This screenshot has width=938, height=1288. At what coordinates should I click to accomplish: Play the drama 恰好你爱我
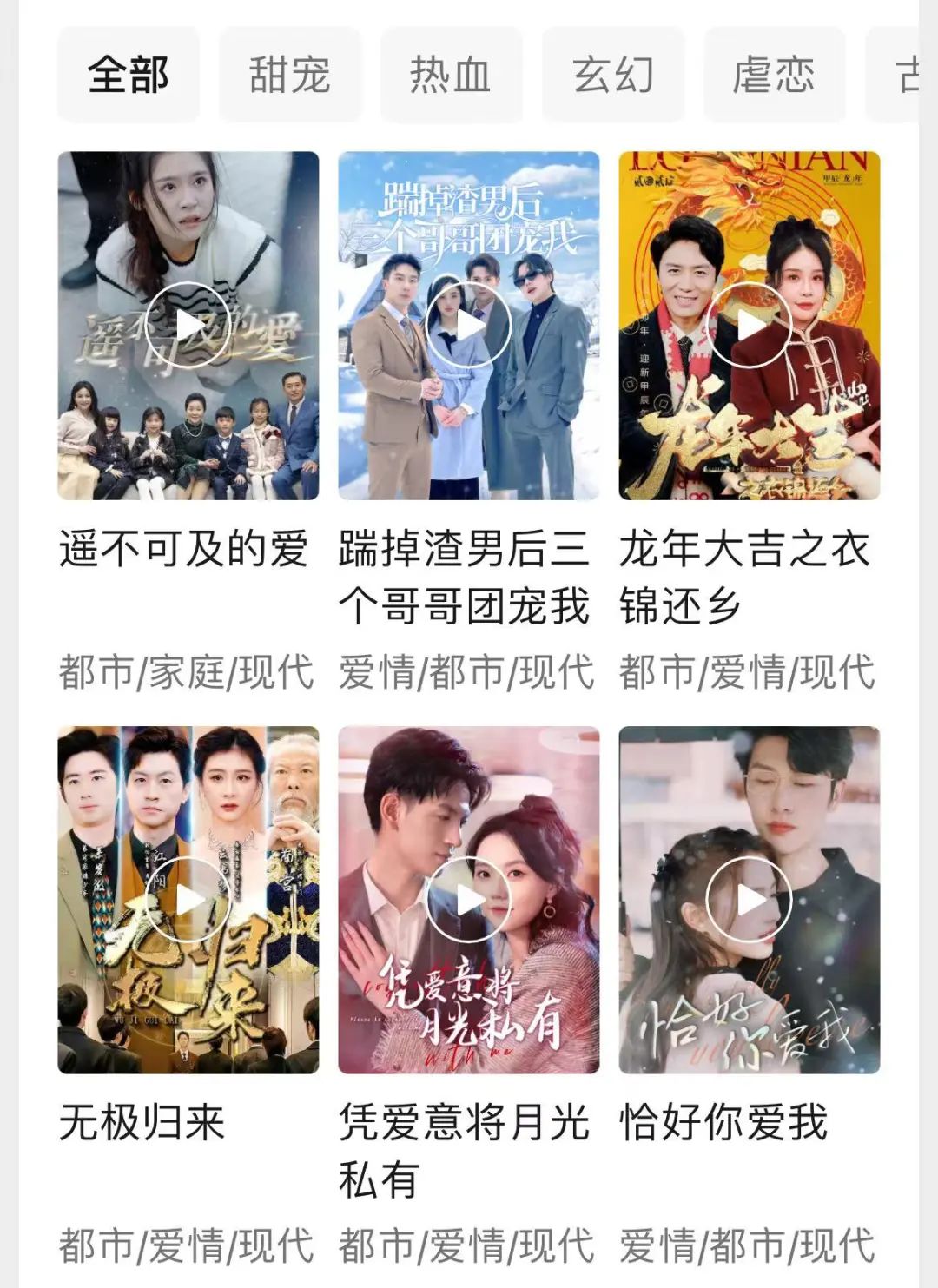click(x=749, y=900)
